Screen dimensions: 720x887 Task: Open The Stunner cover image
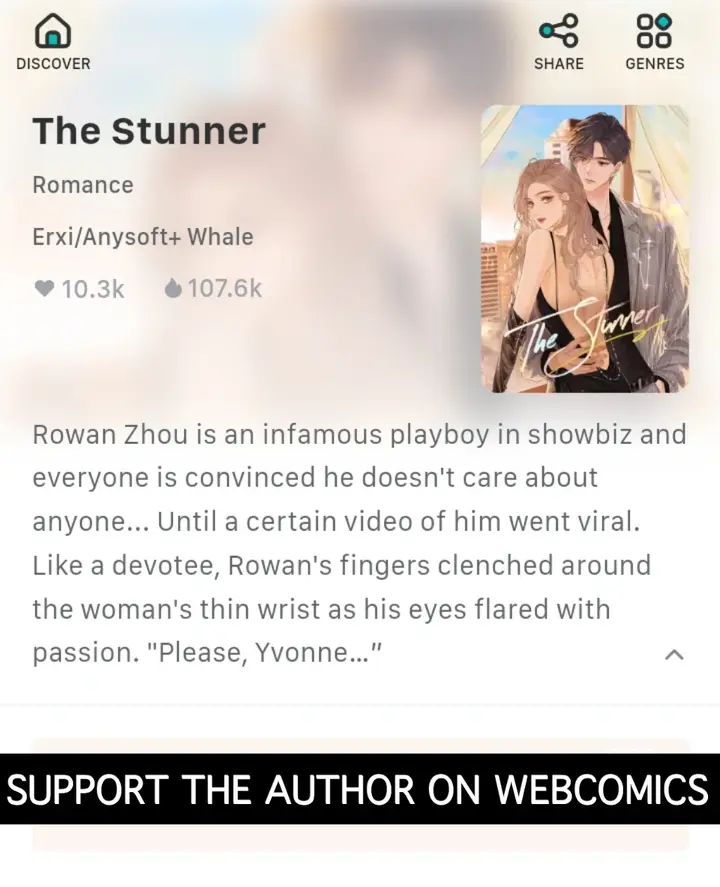point(584,249)
